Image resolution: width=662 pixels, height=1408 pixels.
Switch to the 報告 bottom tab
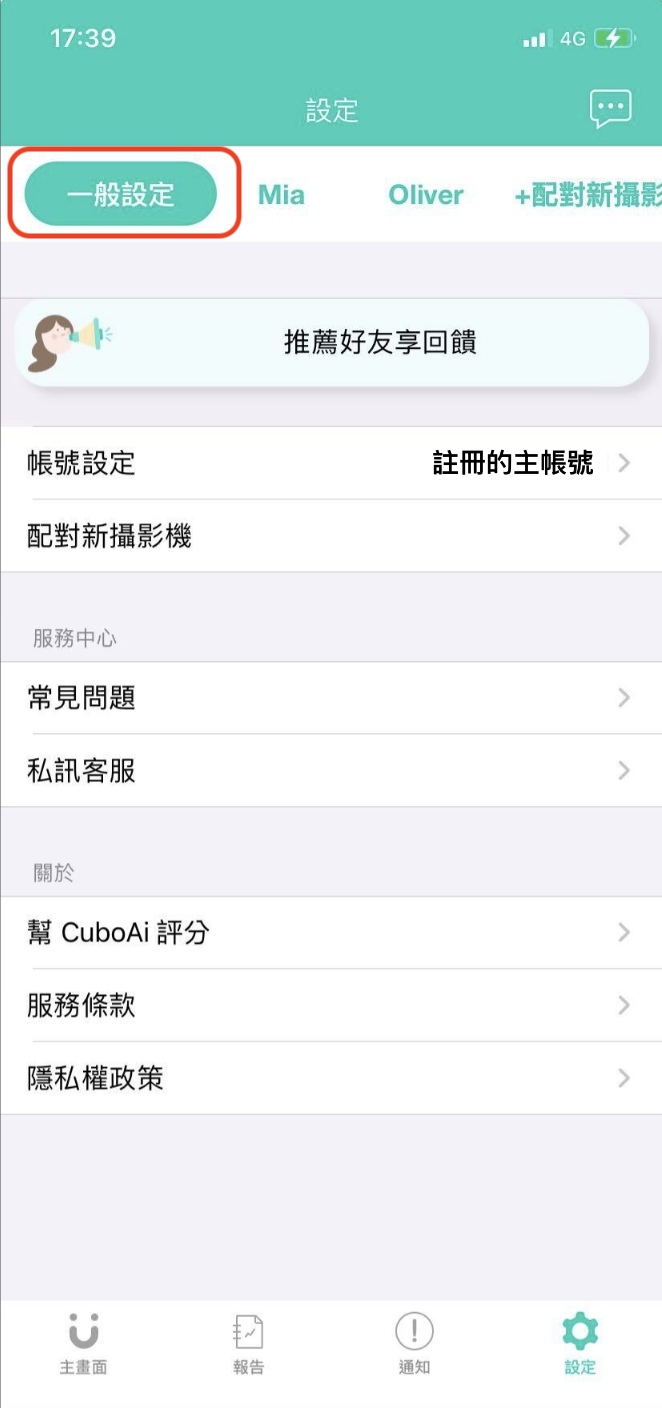pos(248,1345)
